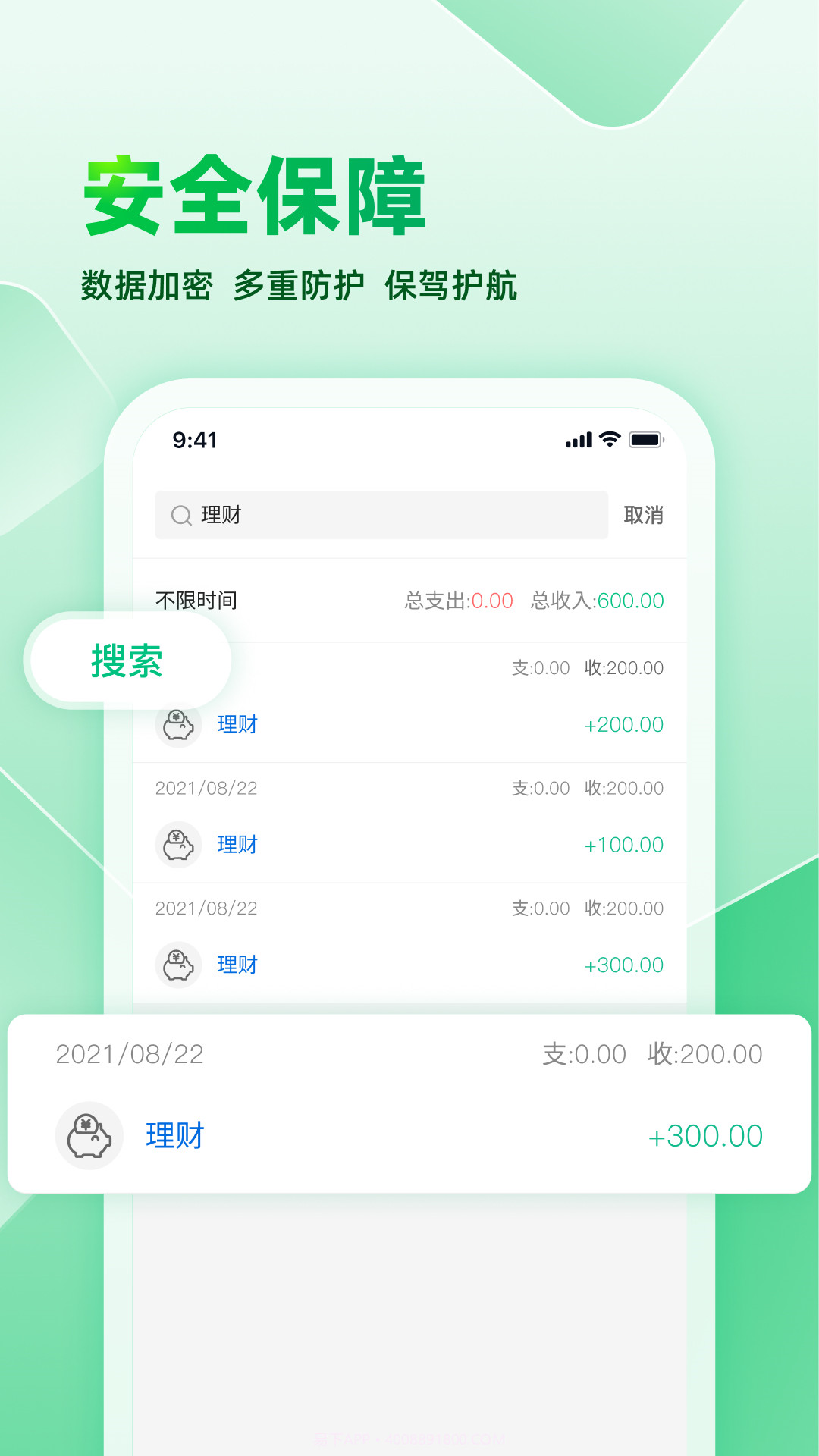Tap the 取消 cancel button
819x1456 pixels.
coord(644,516)
